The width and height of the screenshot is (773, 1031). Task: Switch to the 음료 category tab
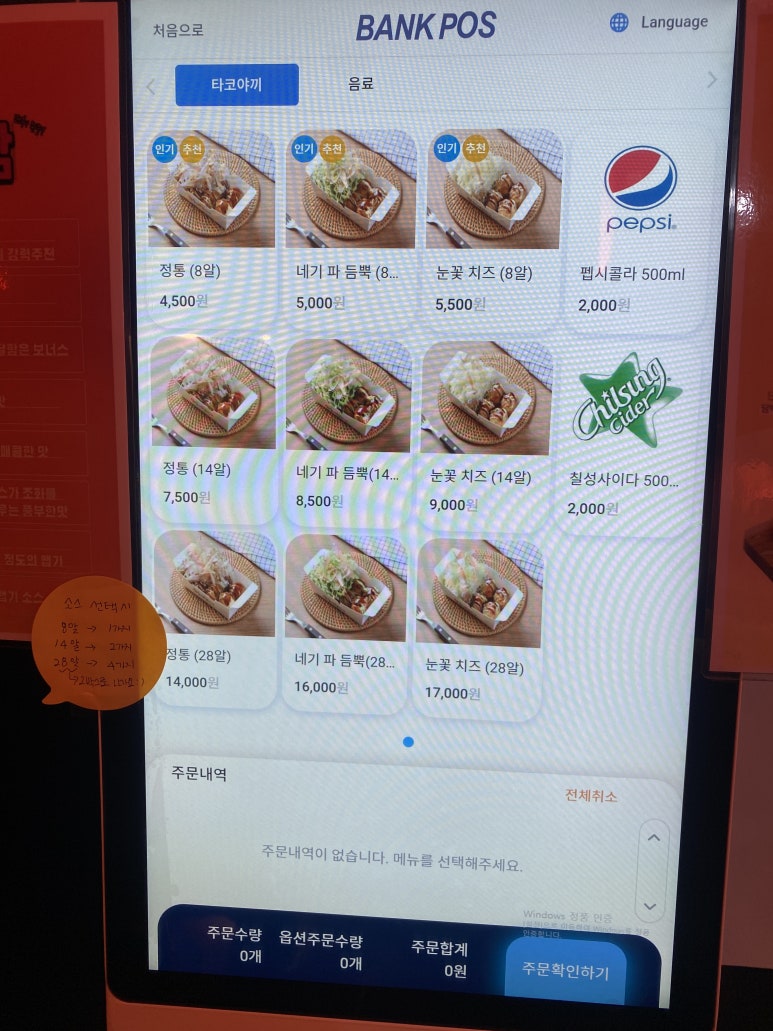click(361, 85)
